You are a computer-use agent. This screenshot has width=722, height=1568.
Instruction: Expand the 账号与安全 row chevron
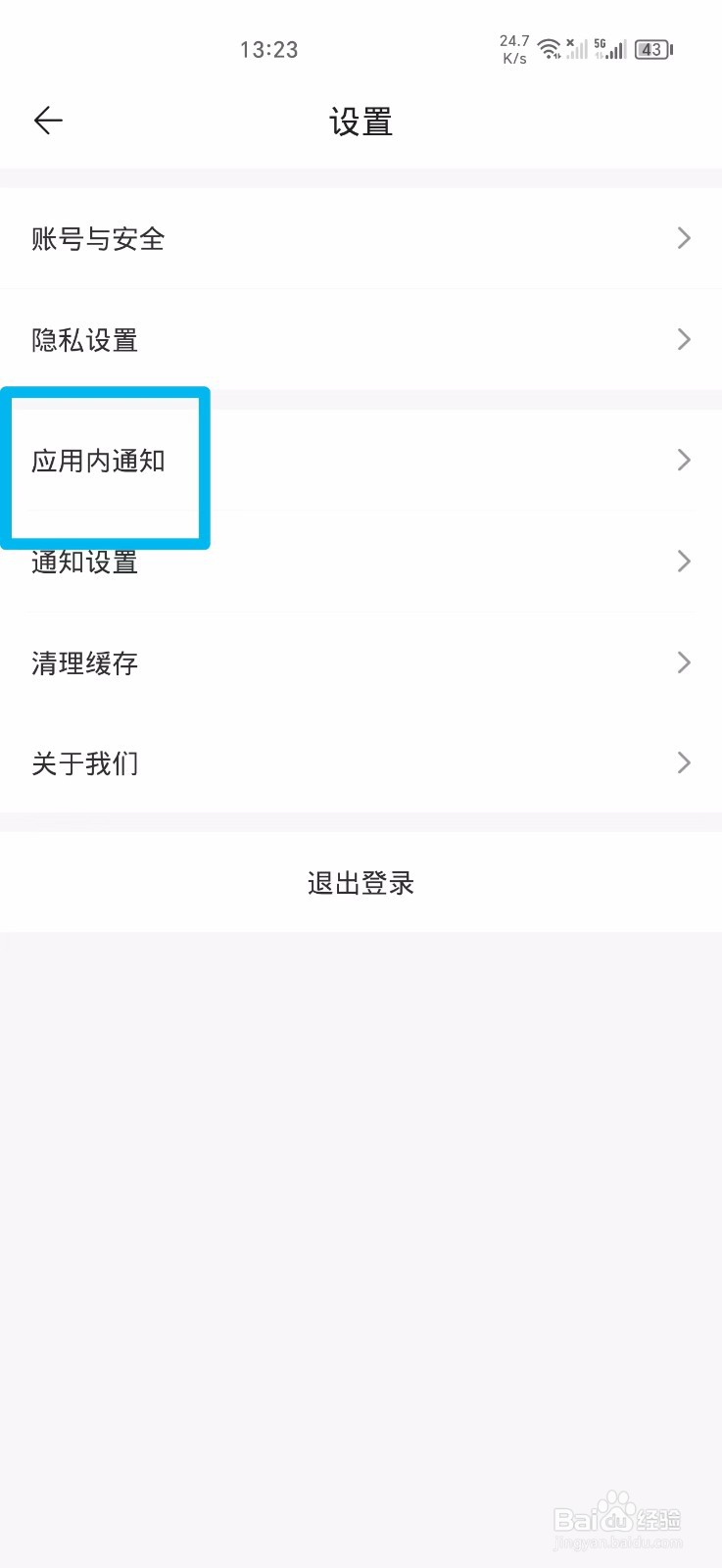click(684, 238)
